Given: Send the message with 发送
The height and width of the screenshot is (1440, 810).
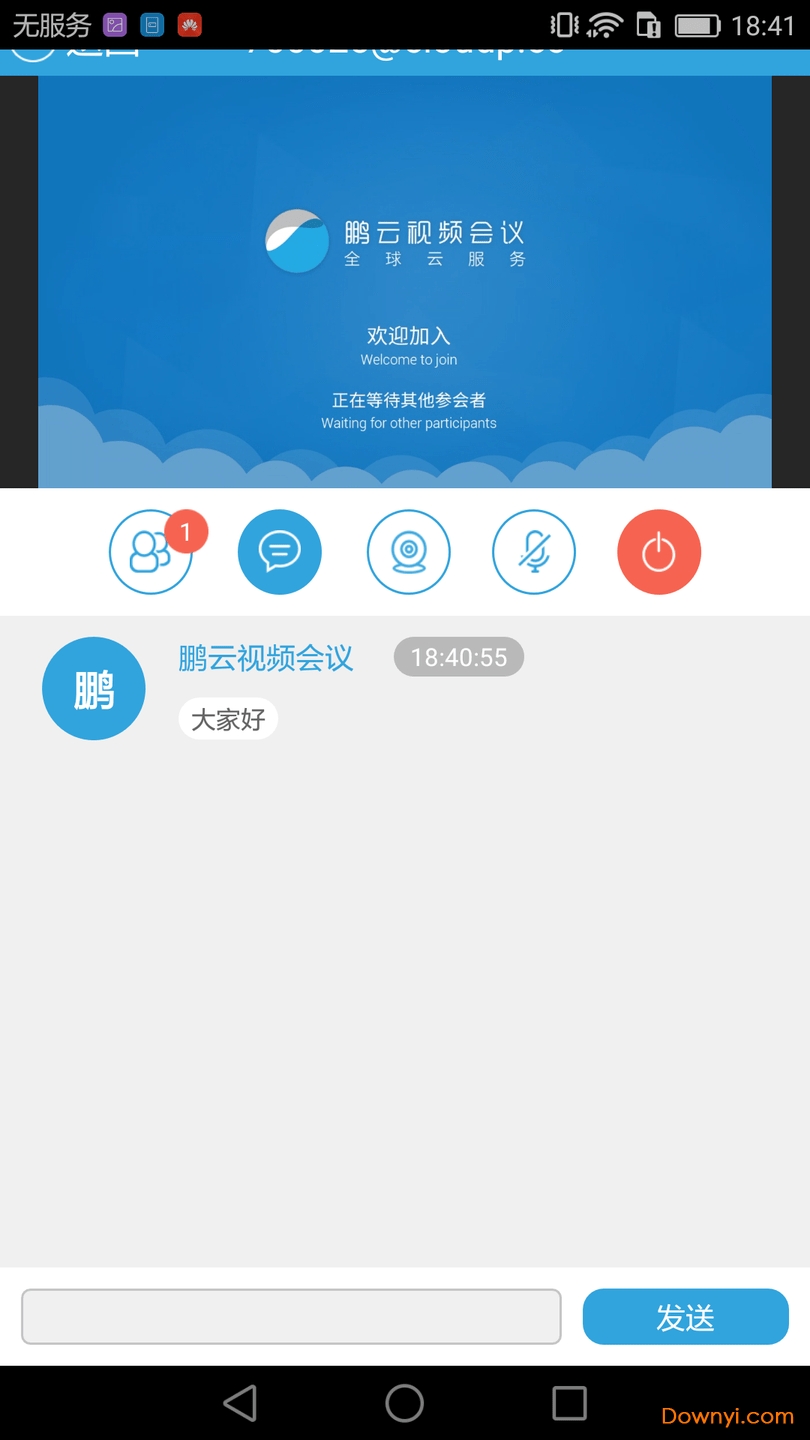Looking at the screenshot, I should (685, 1316).
